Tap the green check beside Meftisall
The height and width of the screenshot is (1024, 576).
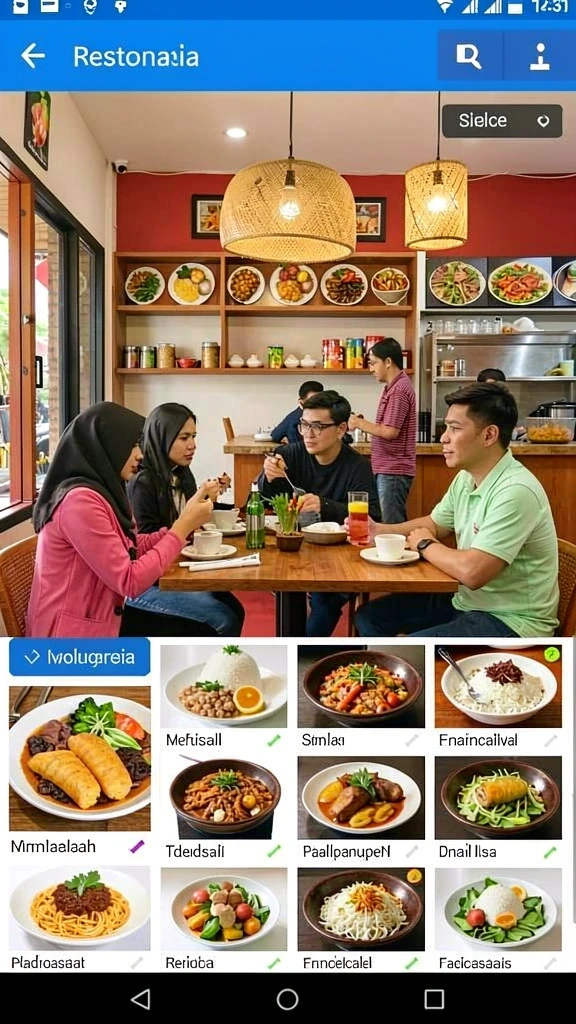[274, 740]
